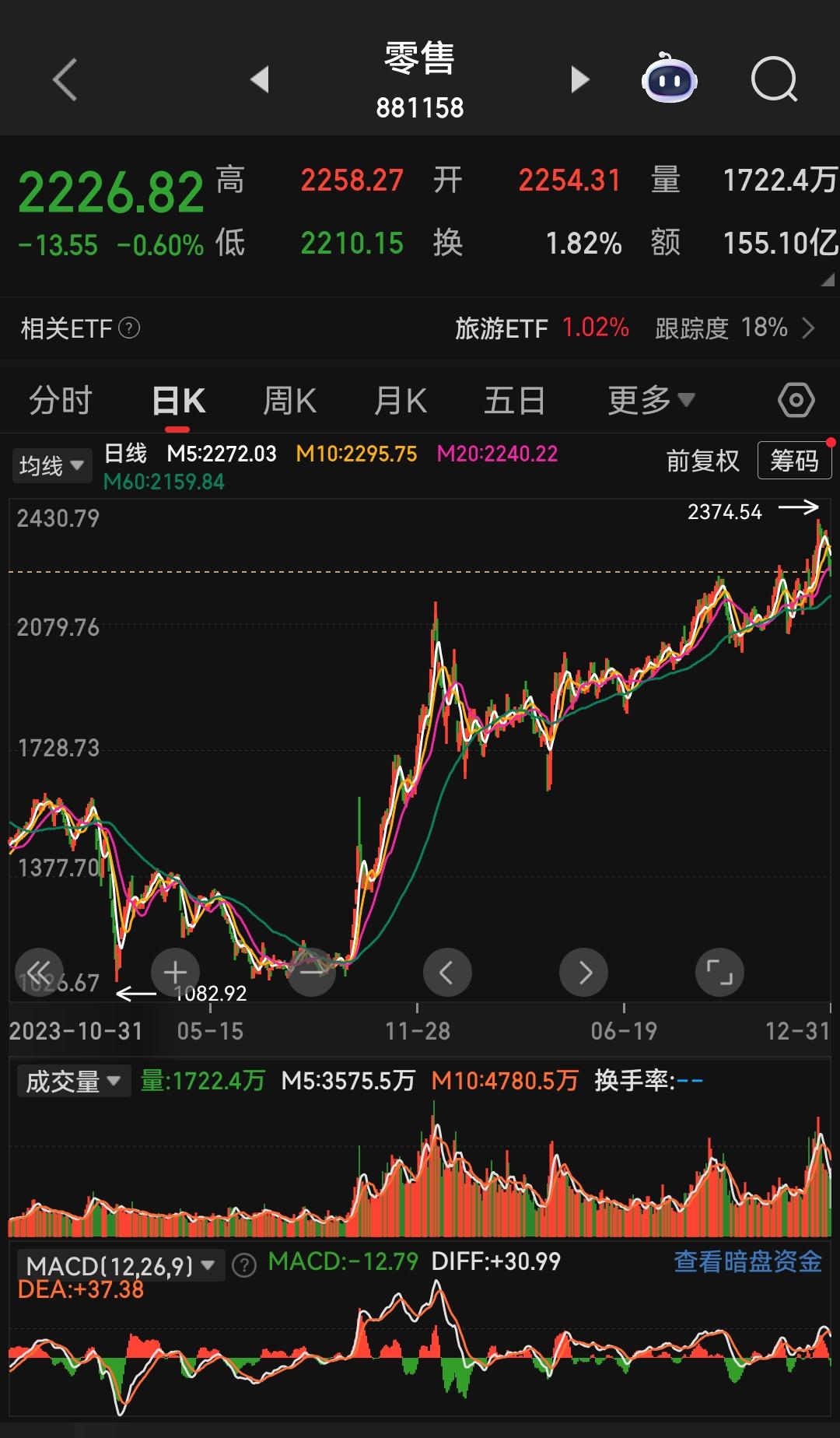Enter fullscreen chart mode with the corner icon
The image size is (840, 1438).
pos(719,971)
